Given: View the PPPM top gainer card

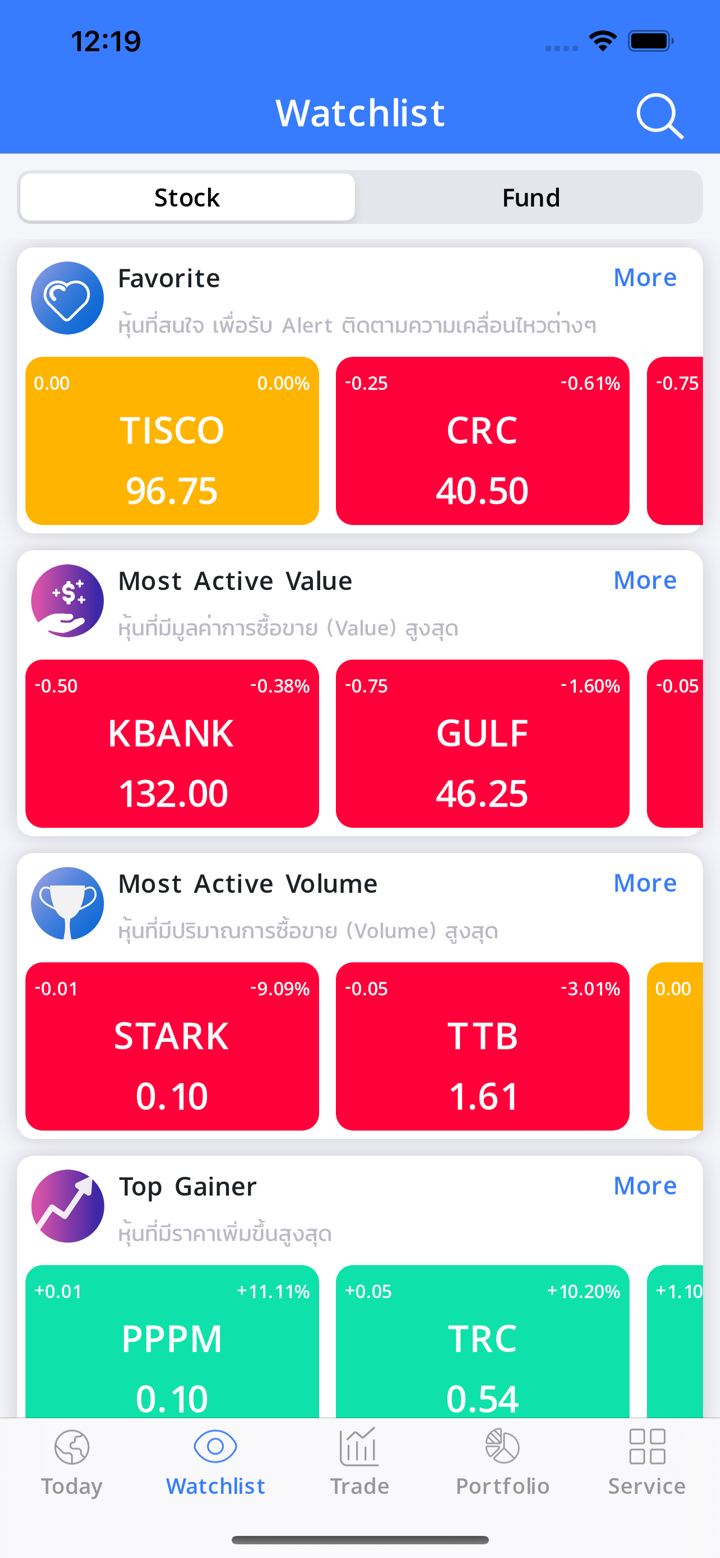Looking at the screenshot, I should click(172, 1342).
